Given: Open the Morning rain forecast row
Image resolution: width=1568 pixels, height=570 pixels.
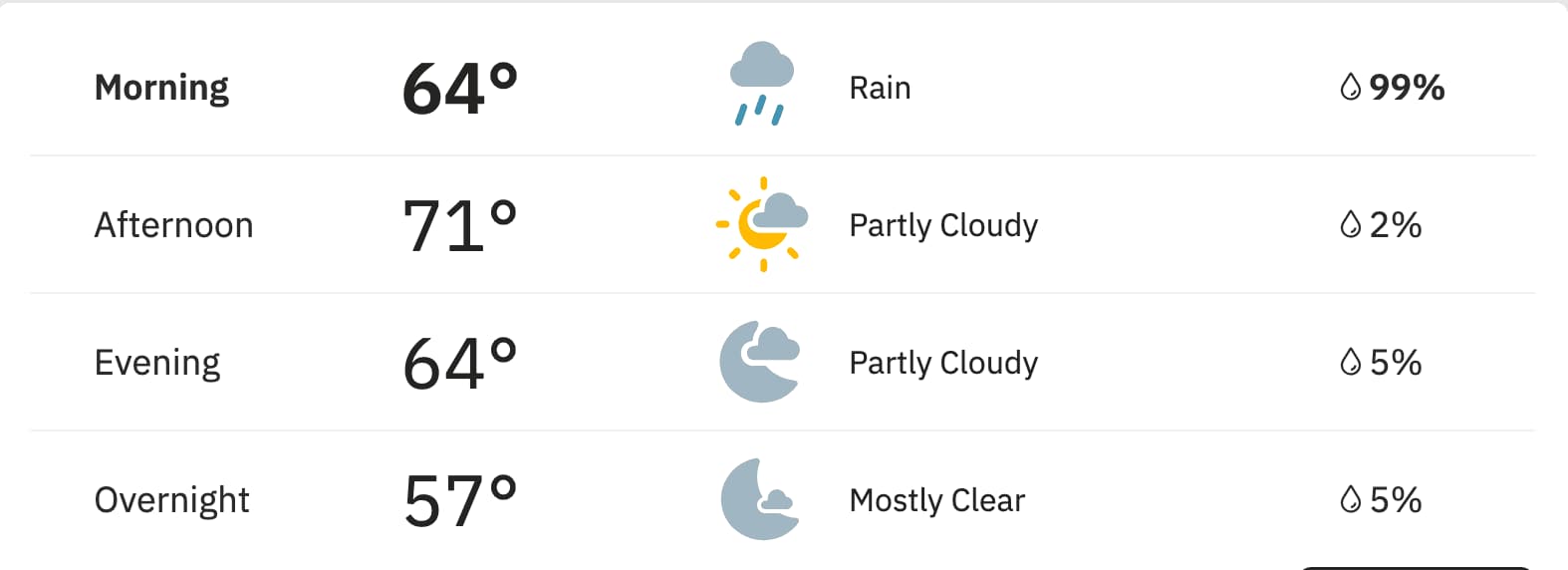Looking at the screenshot, I should (782, 88).
